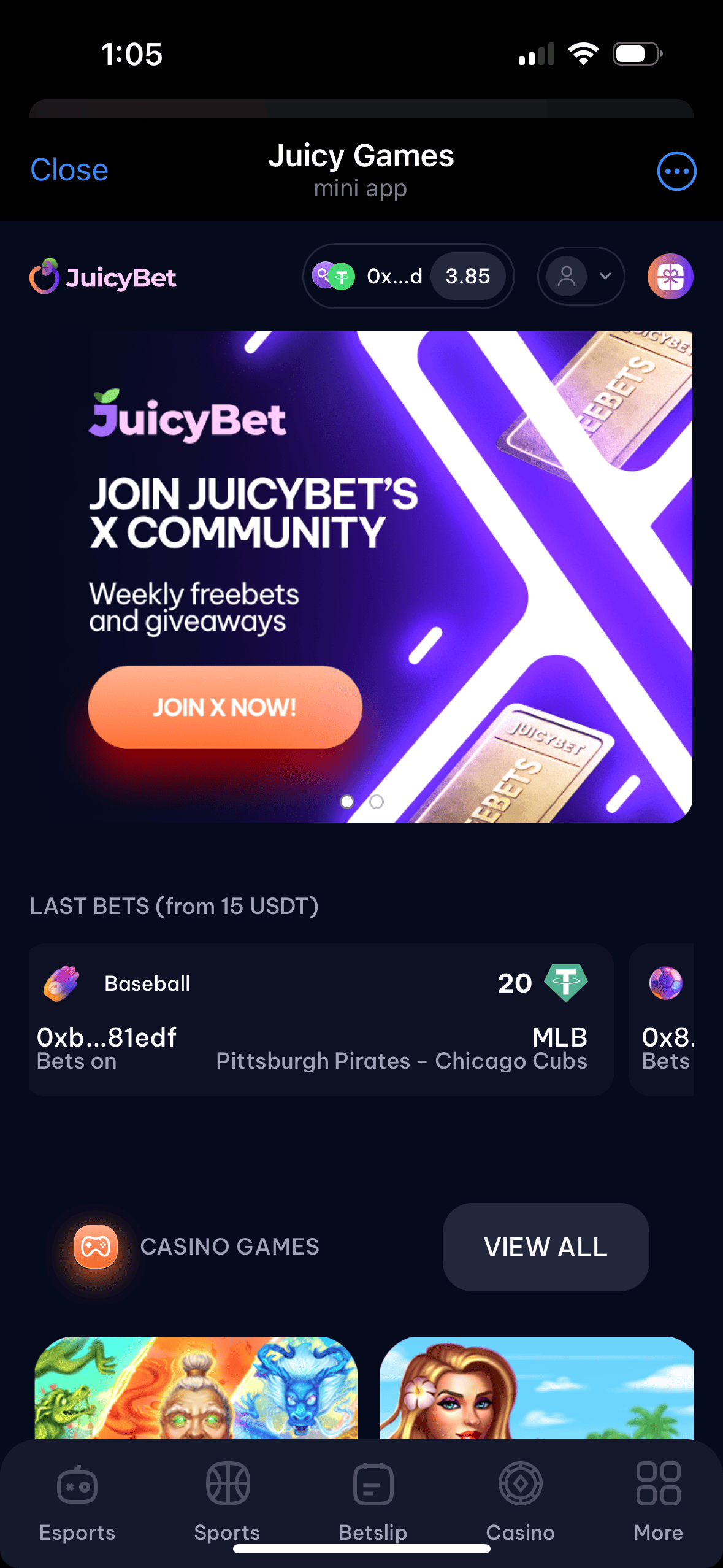Go to the second banner slide dot

[377, 802]
